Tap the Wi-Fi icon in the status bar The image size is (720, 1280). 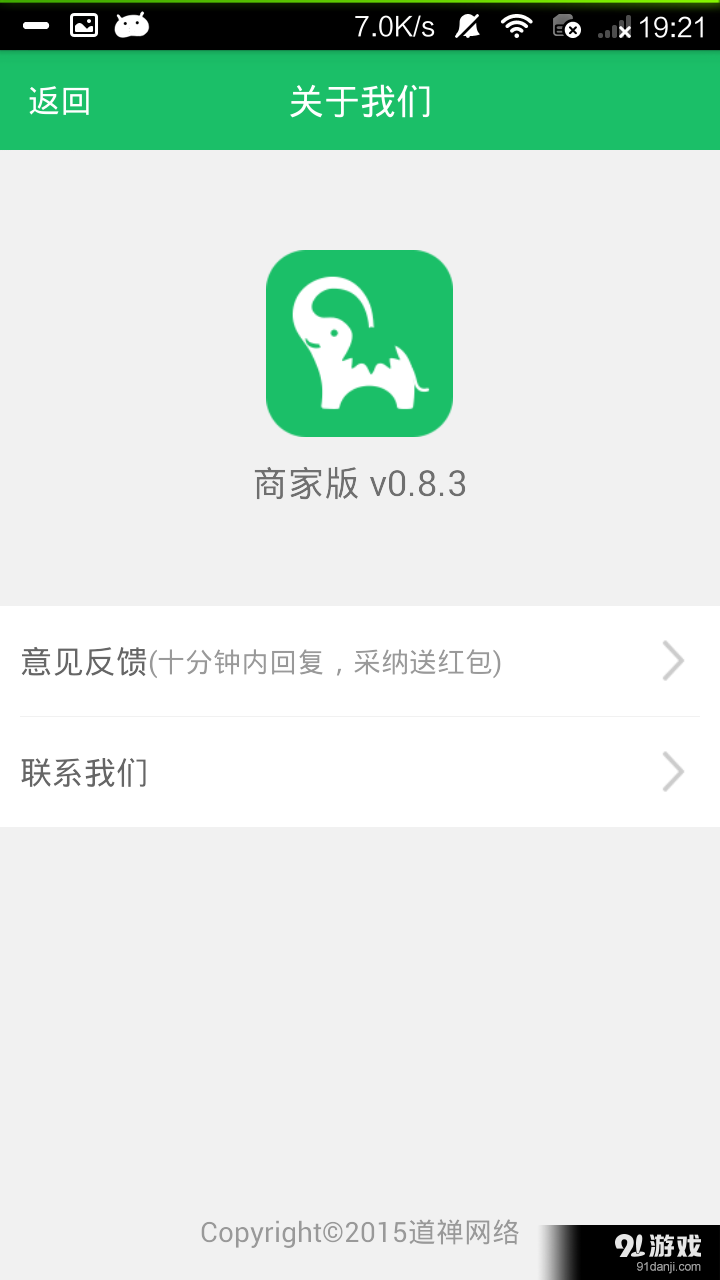(517, 25)
